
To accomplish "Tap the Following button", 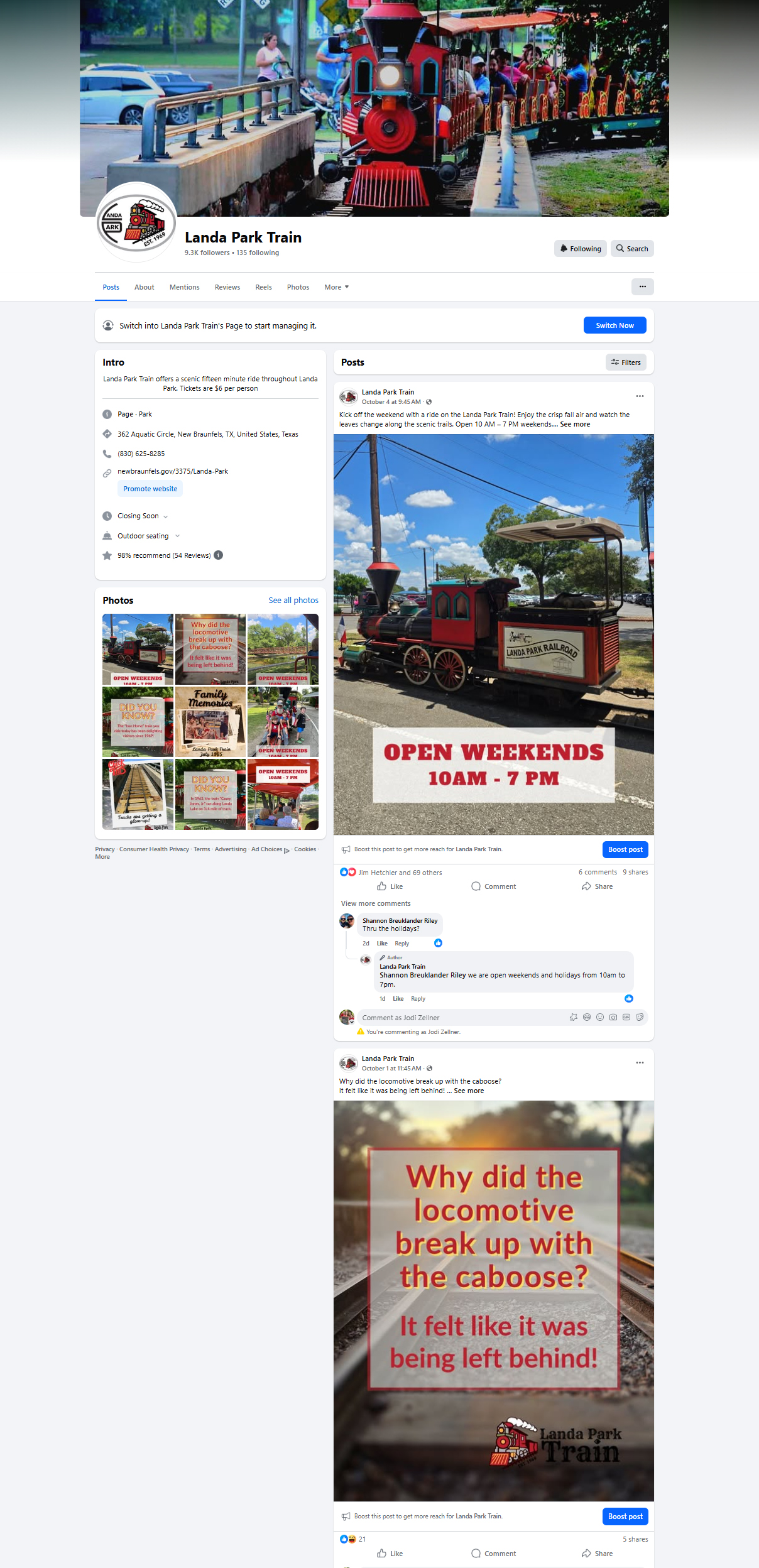I will (x=581, y=249).
